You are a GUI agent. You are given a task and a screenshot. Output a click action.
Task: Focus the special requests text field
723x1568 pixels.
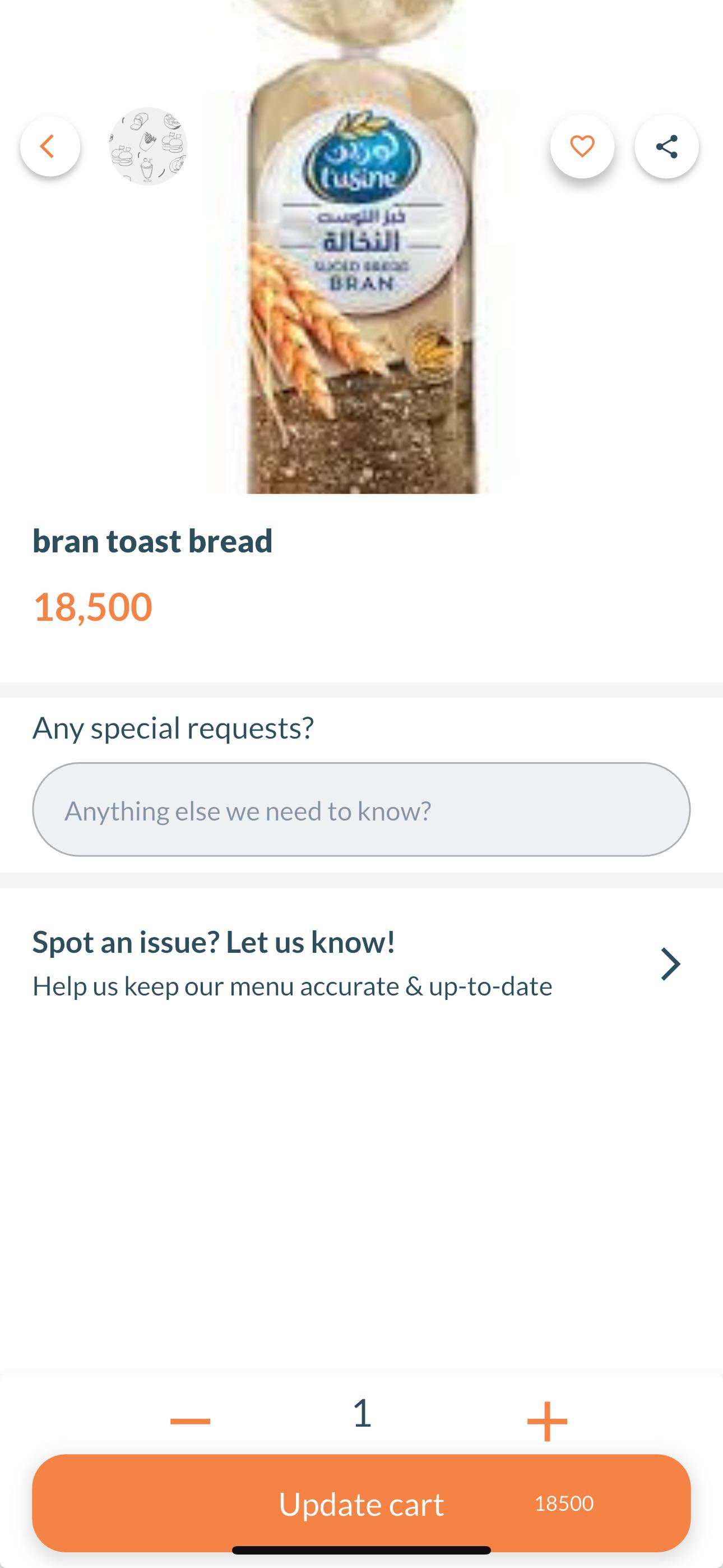pyautogui.click(x=361, y=810)
